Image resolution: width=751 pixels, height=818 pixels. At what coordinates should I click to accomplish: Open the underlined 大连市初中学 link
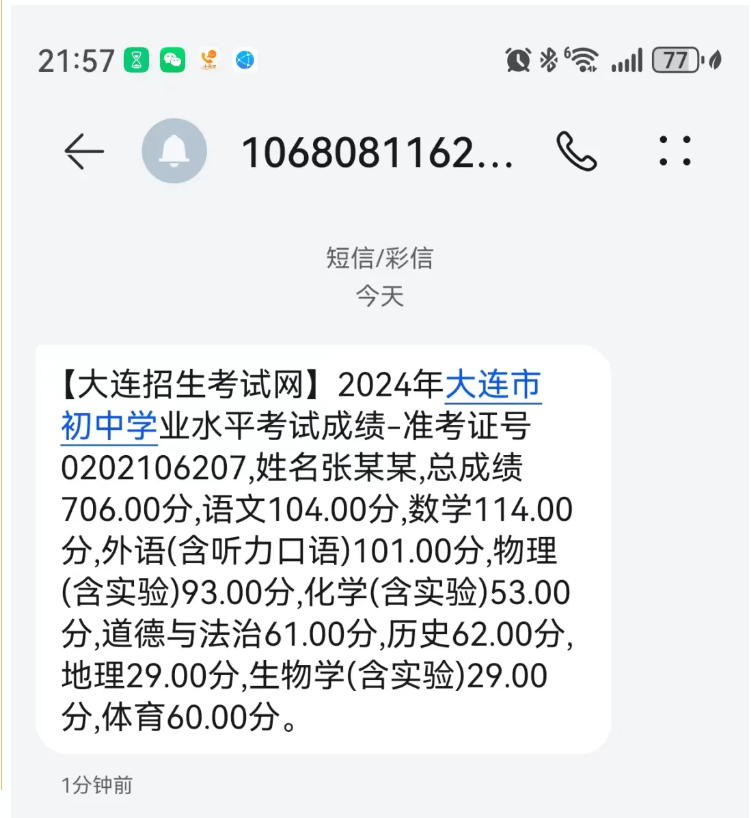coord(493,386)
